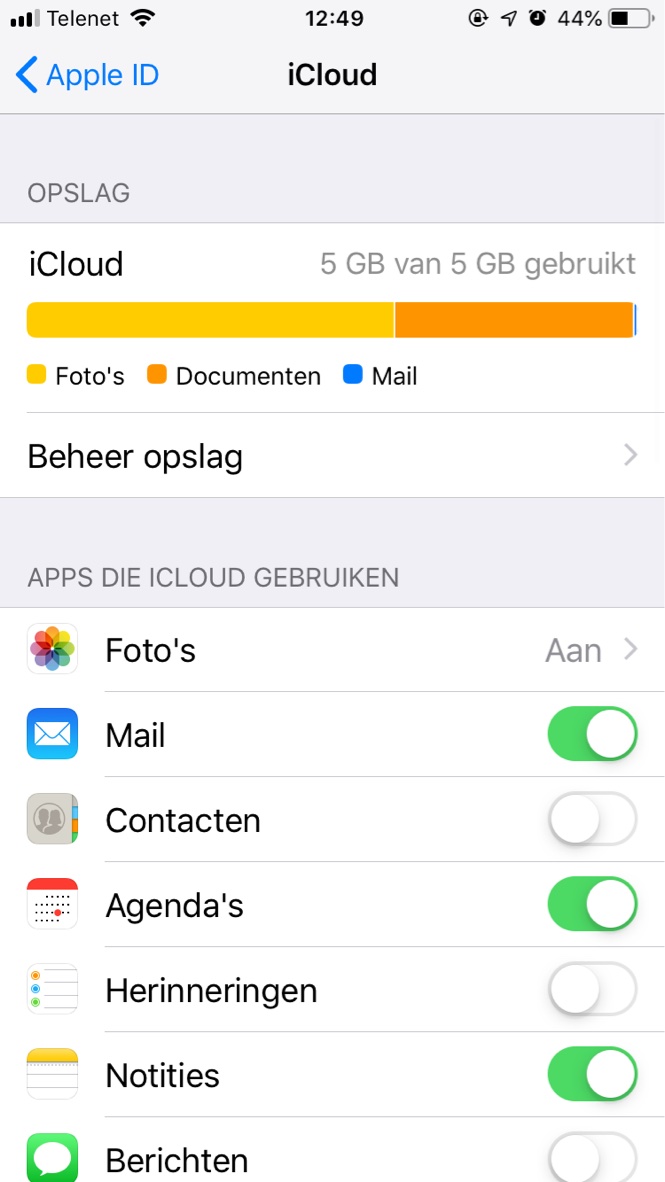Turn off the Notities toggle
This screenshot has width=665, height=1182.
(592, 1075)
